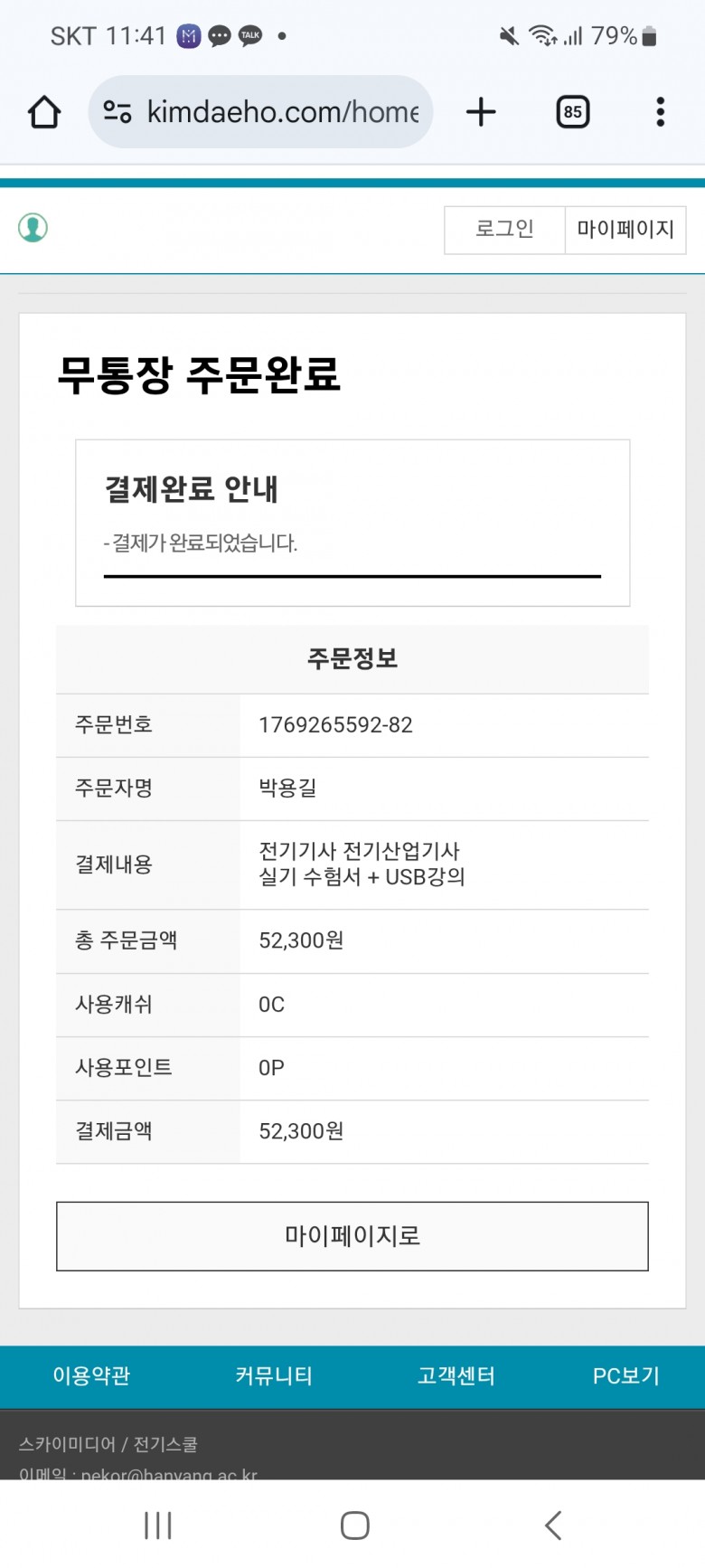Screen dimensions: 705x1568
Task: Tap the system back button
Action: pos(553,1525)
